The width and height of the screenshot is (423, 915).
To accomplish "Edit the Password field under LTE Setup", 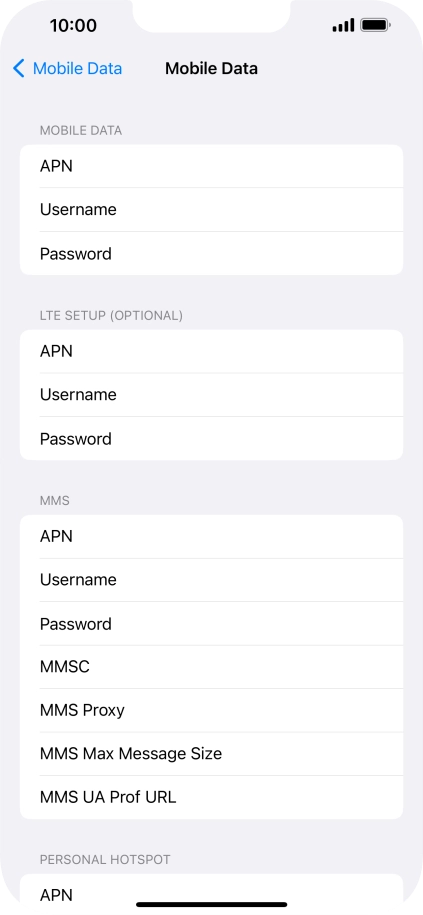I will tap(211, 438).
